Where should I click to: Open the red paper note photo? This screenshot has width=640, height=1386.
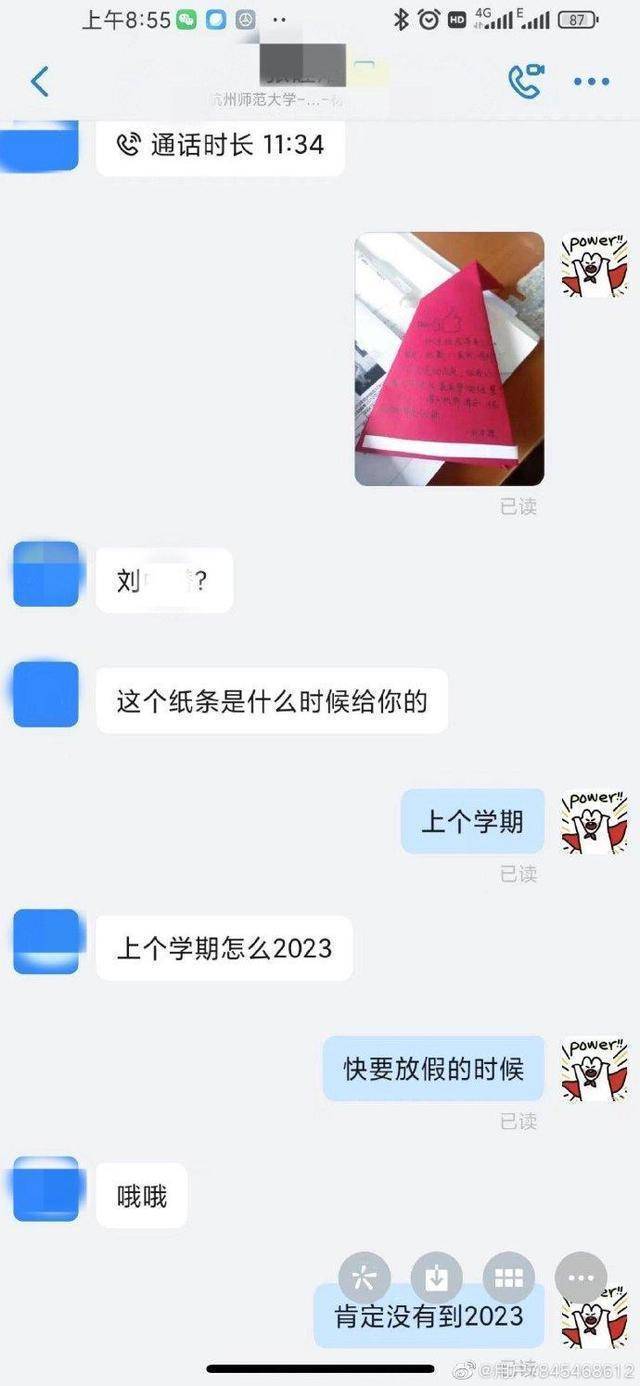(450, 359)
